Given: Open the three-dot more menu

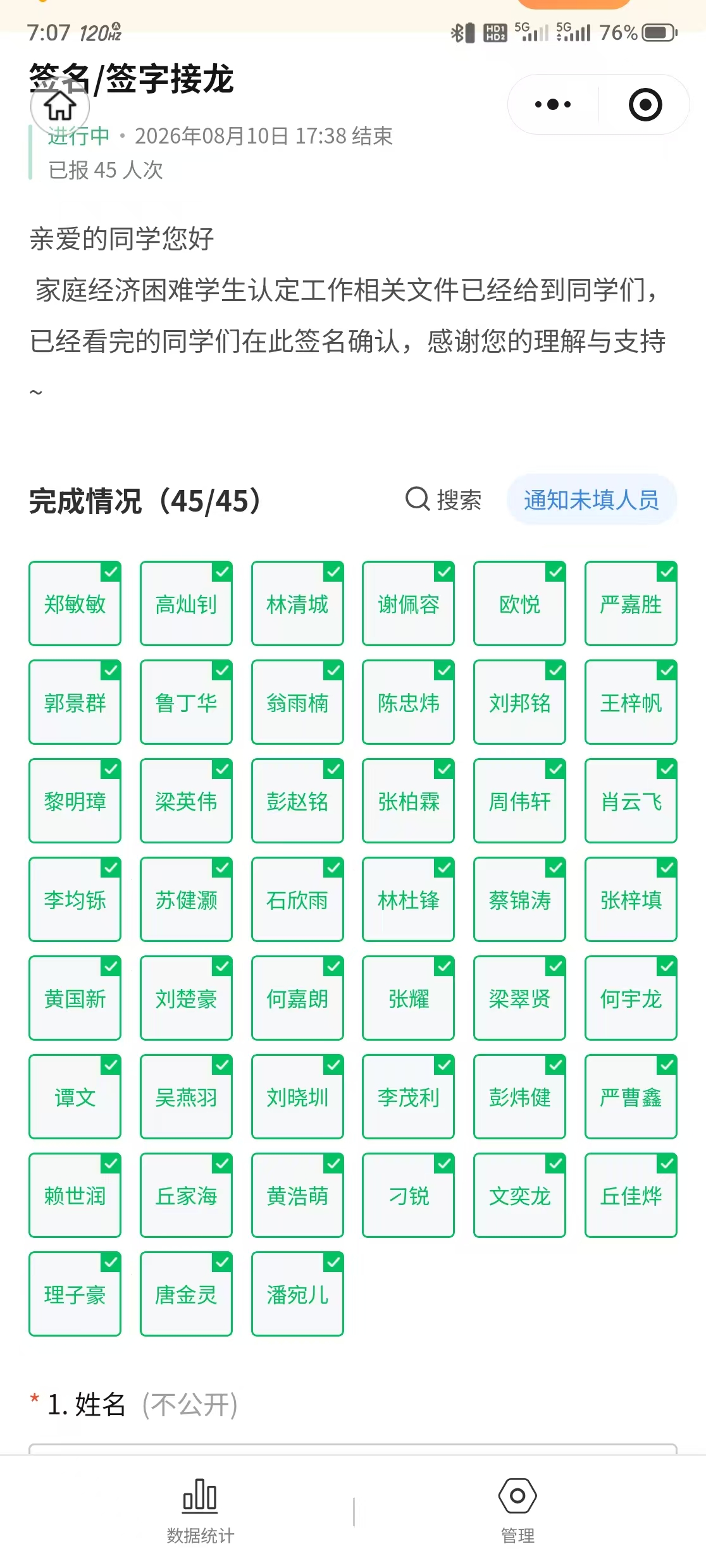Looking at the screenshot, I should pos(553,104).
